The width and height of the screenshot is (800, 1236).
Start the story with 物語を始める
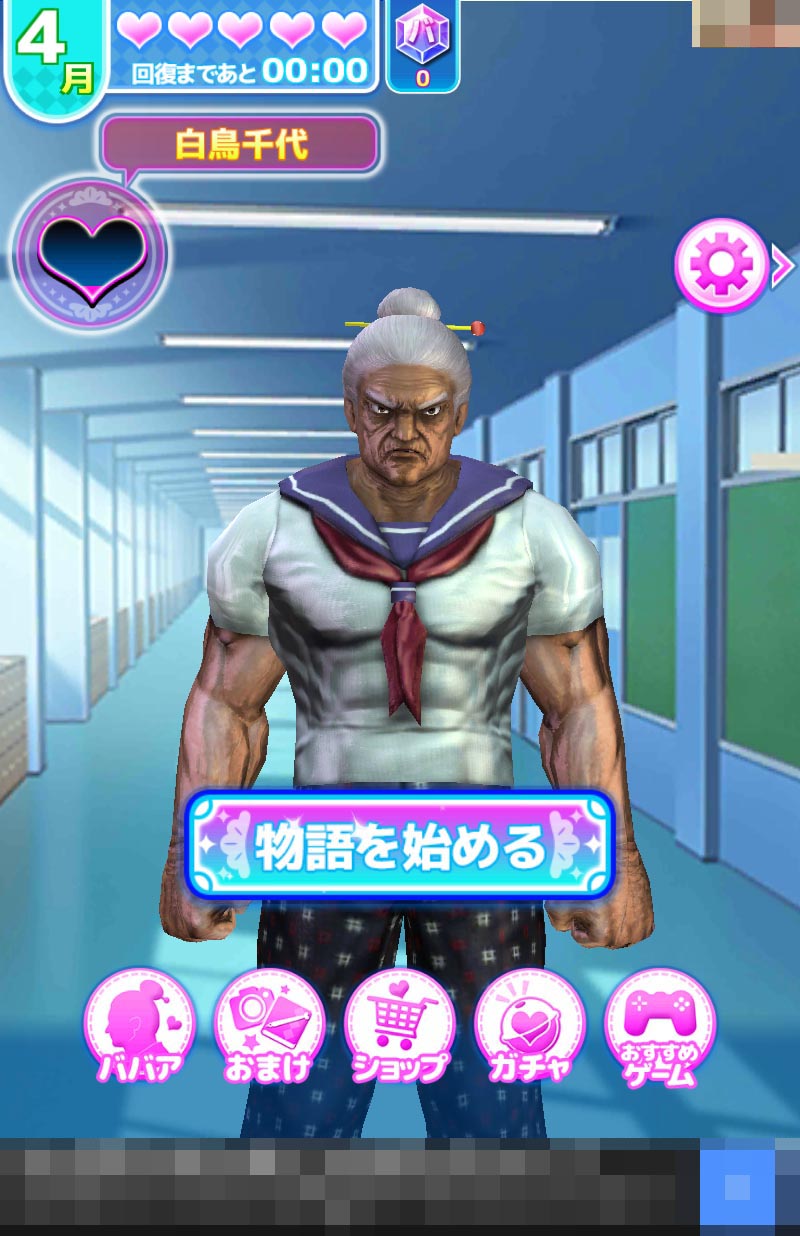click(x=399, y=846)
